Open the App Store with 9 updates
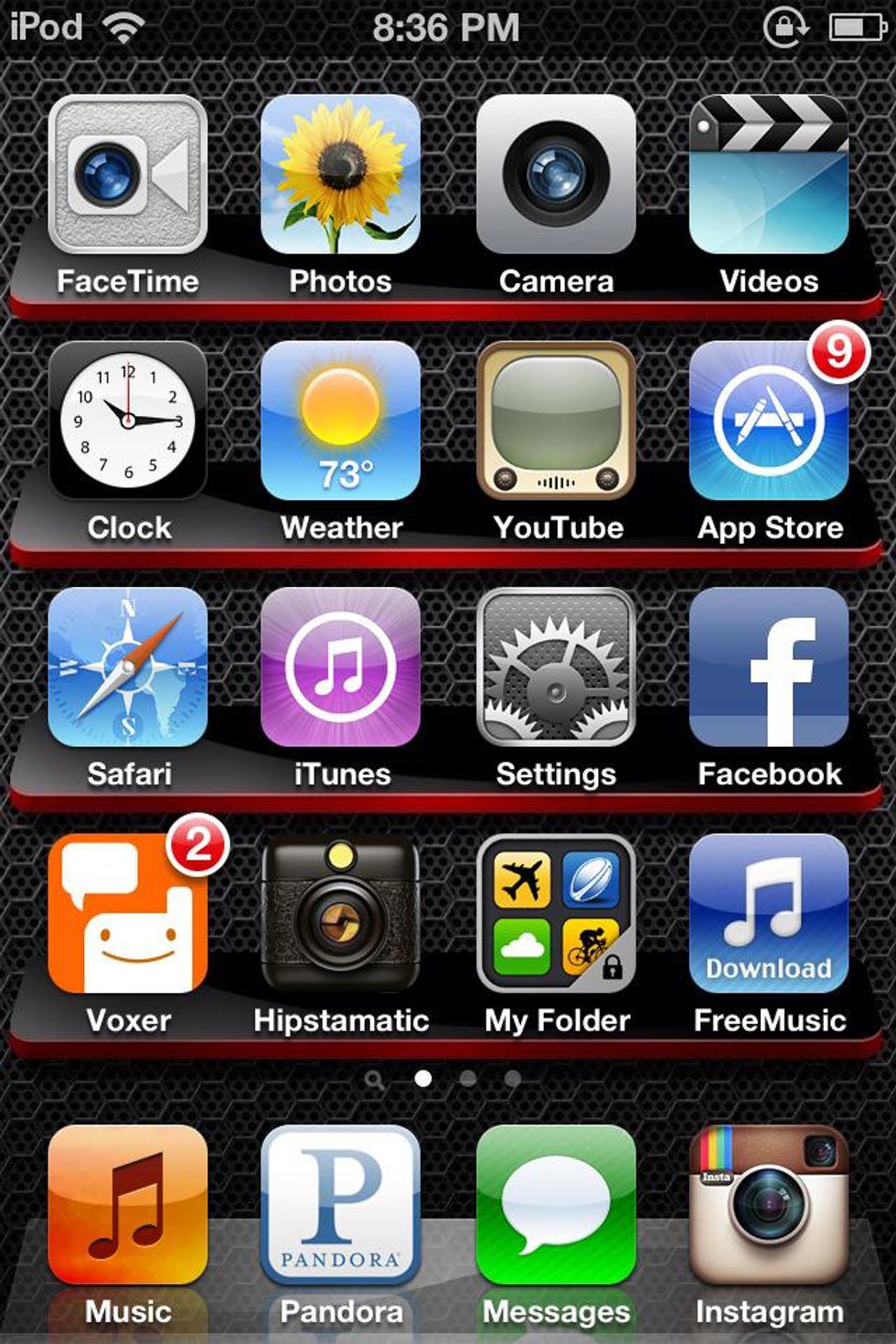 tap(769, 421)
